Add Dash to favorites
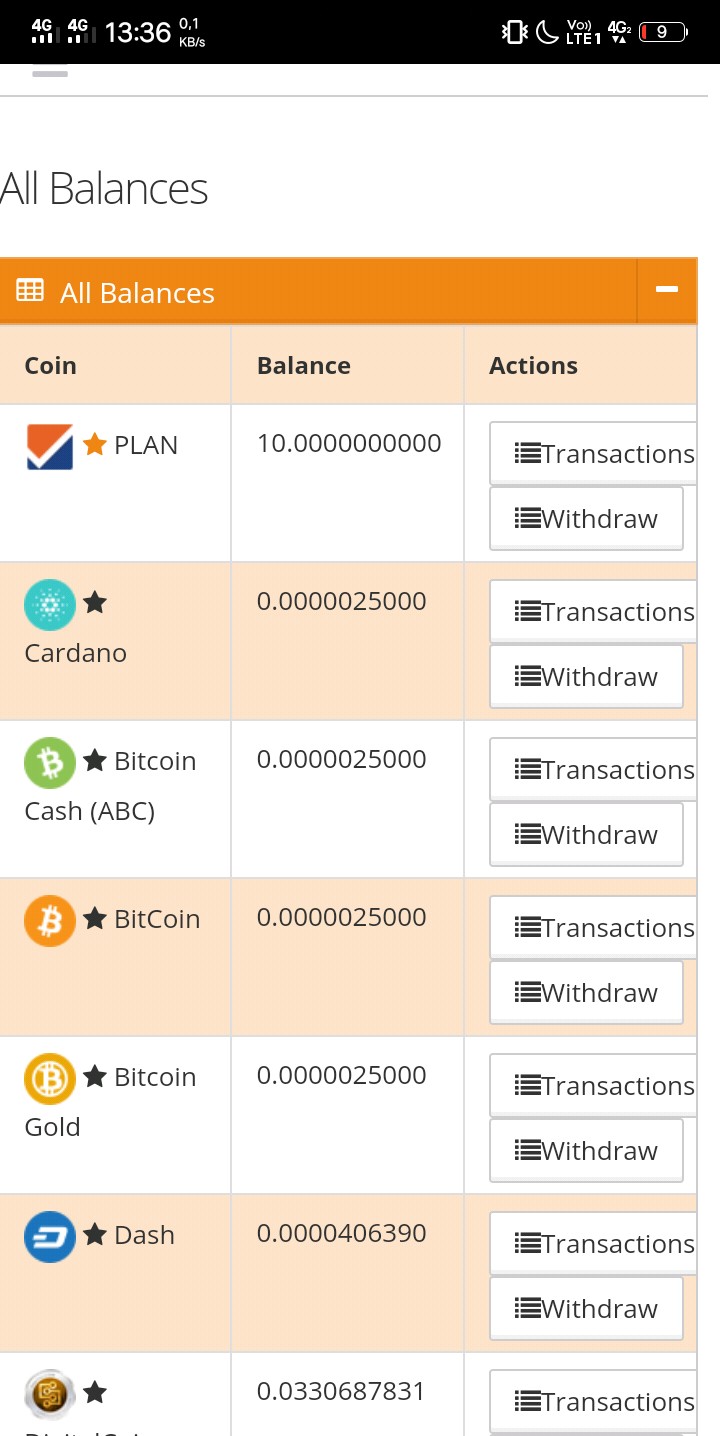Viewport: 720px width, 1436px height. coord(95,1235)
